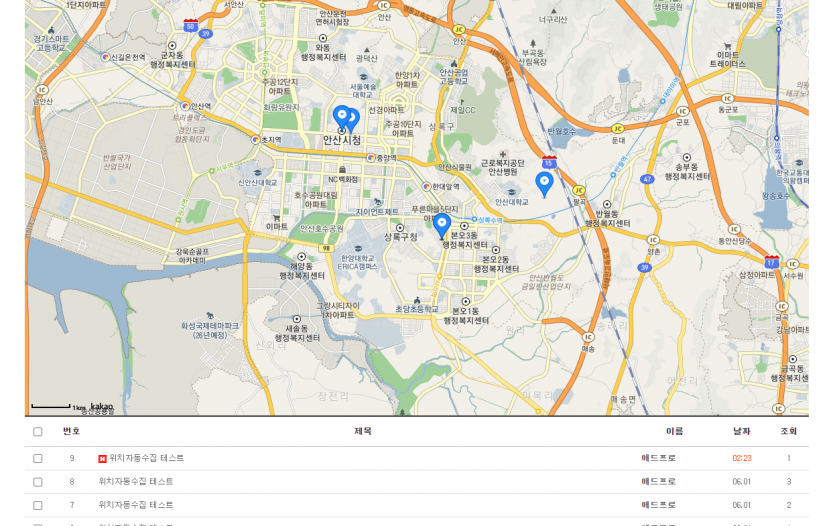835x526 pixels.
Task: Tap author 에드프로 on post 9
Action: coord(659,458)
